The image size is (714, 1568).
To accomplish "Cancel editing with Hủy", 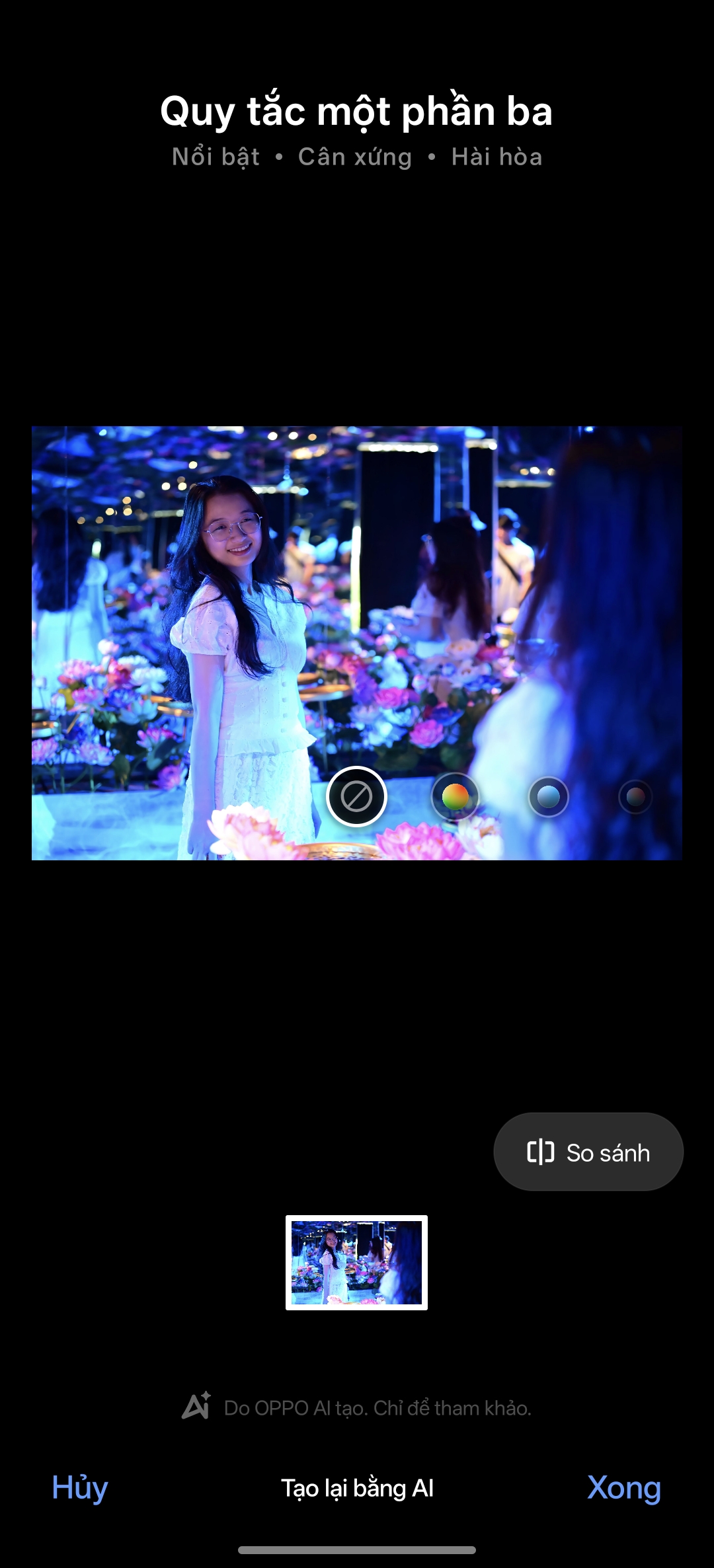I will [80, 1487].
